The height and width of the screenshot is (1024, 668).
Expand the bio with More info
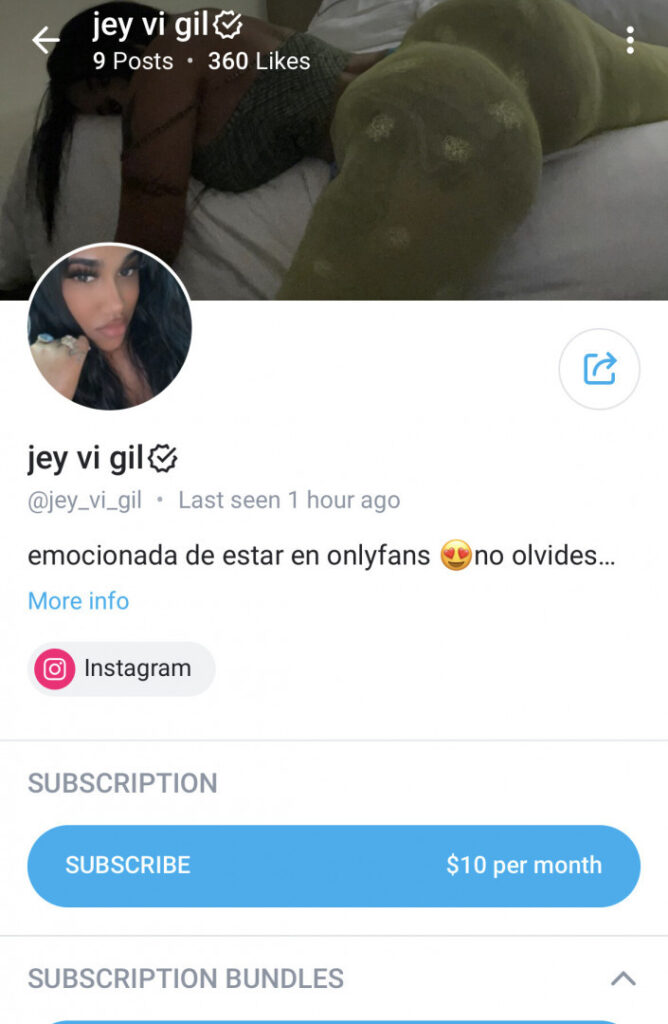click(x=78, y=601)
